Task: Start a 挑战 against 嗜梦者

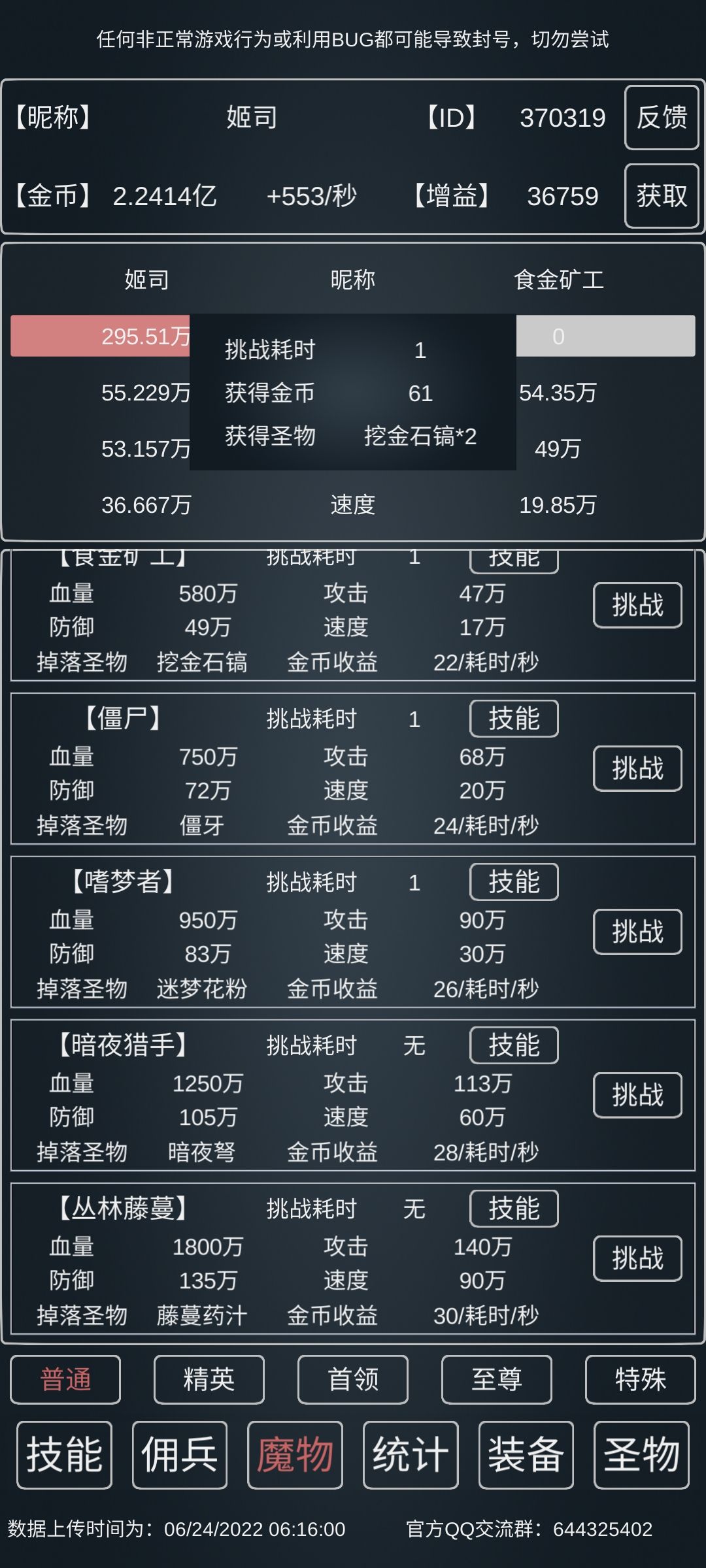Action: tap(637, 932)
